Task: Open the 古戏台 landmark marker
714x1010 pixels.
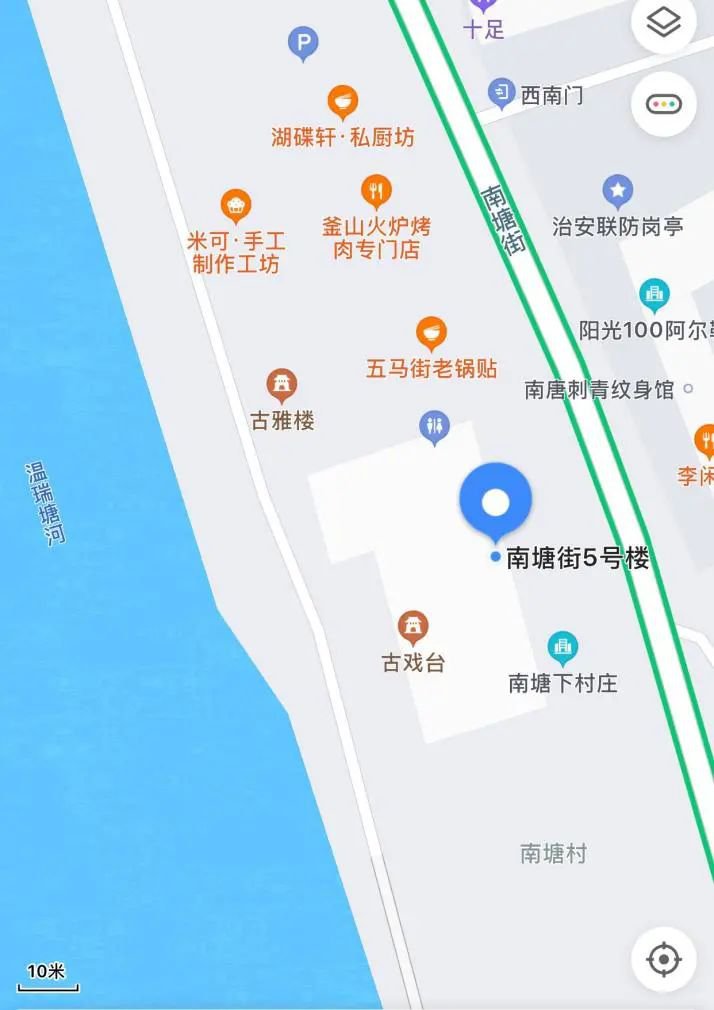Action: [413, 627]
